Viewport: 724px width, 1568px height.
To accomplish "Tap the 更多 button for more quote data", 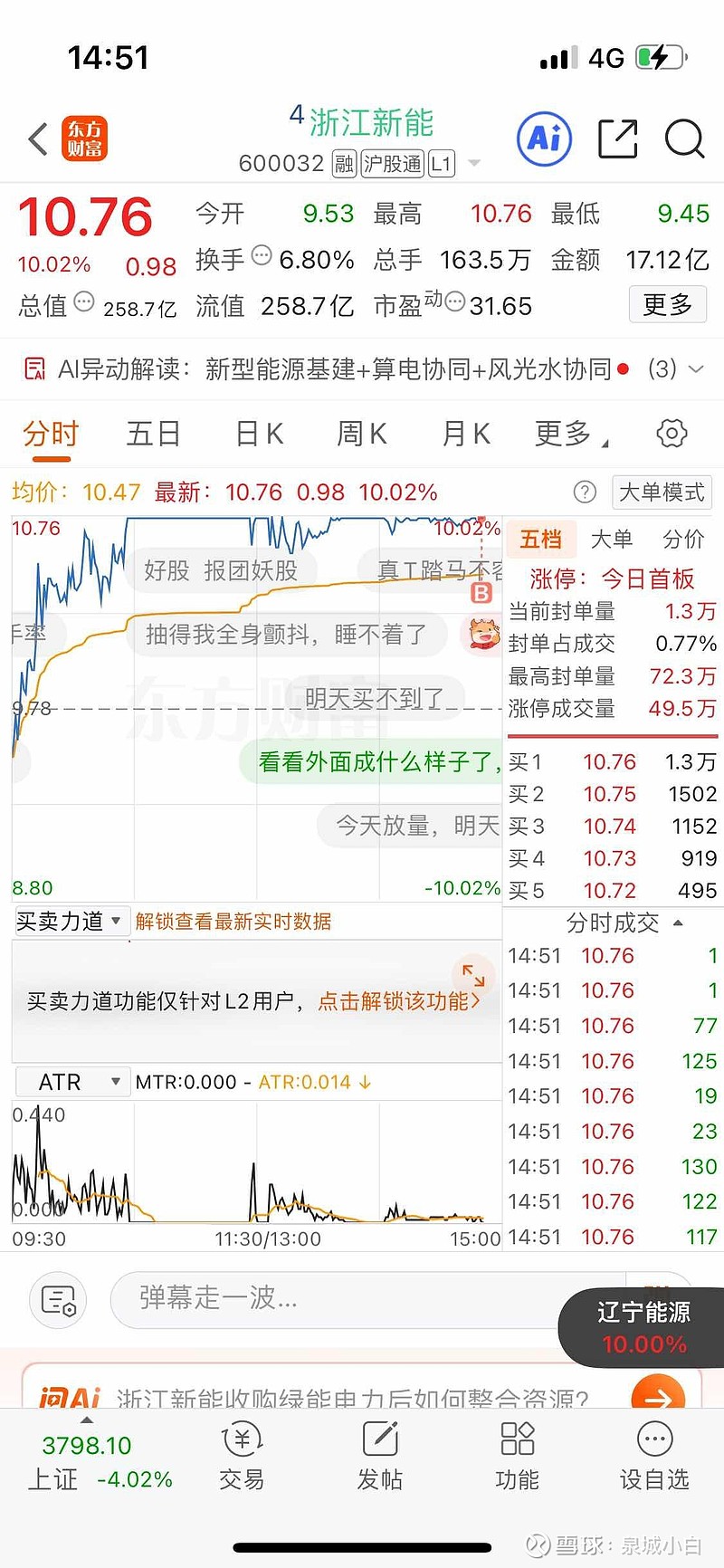I will click(667, 305).
